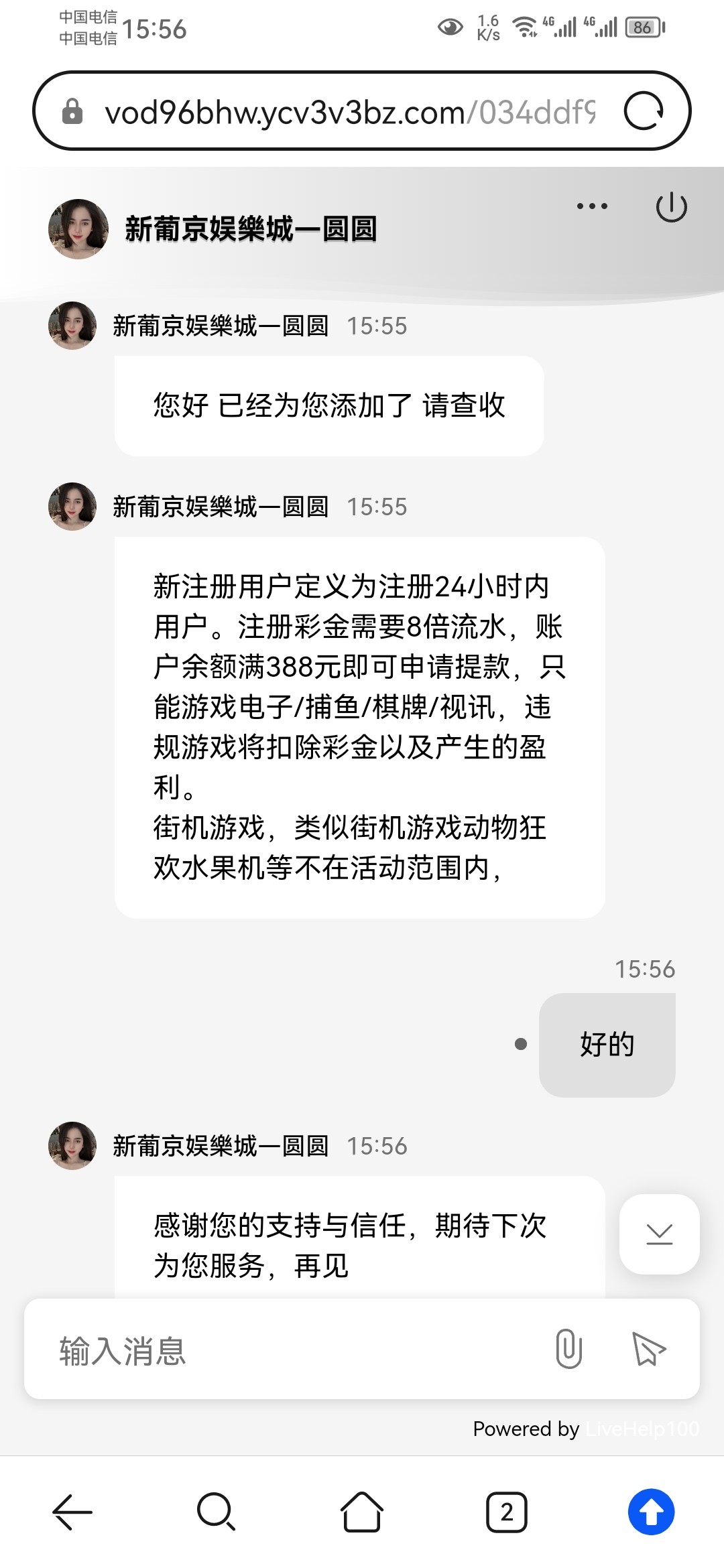The image size is (724, 1568).
Task: Jump to latest message with down arrow
Action: (x=659, y=1234)
